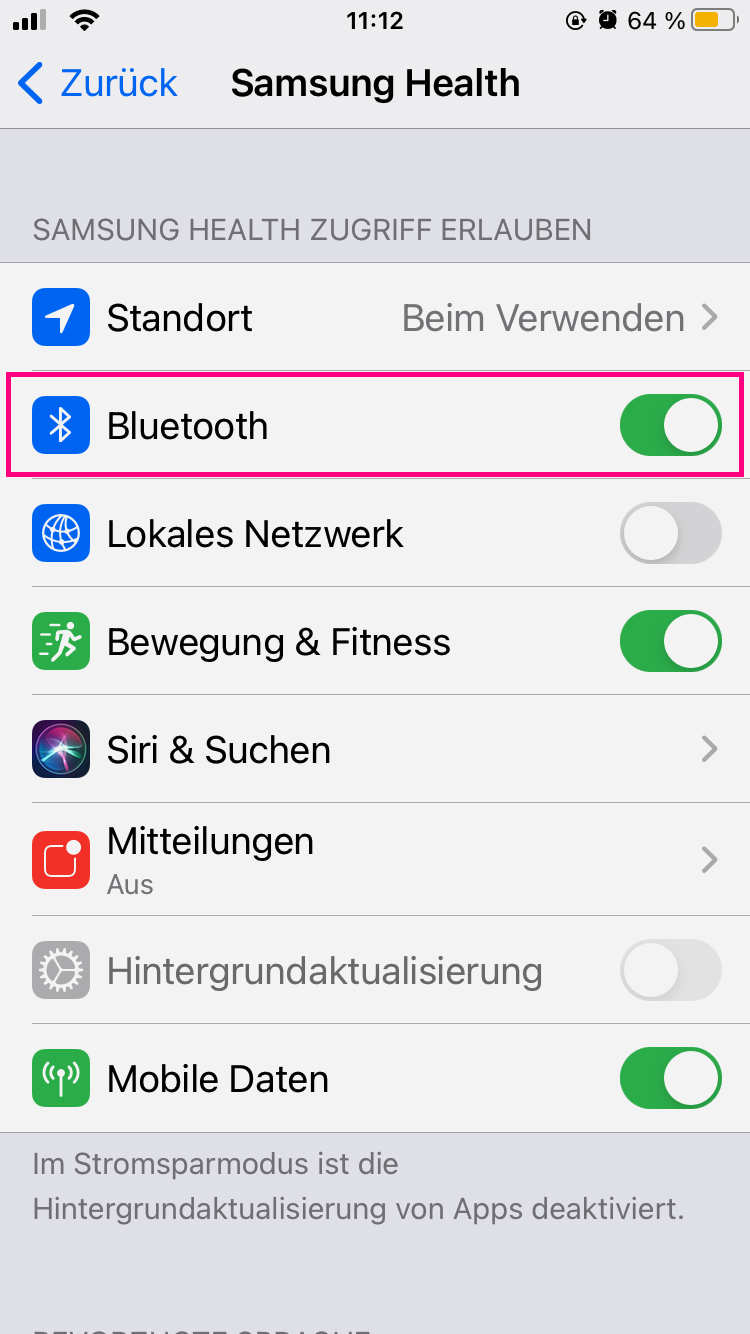The height and width of the screenshot is (1334, 750).
Task: Turn off Mobile Daten toggle
Action: click(x=670, y=1079)
